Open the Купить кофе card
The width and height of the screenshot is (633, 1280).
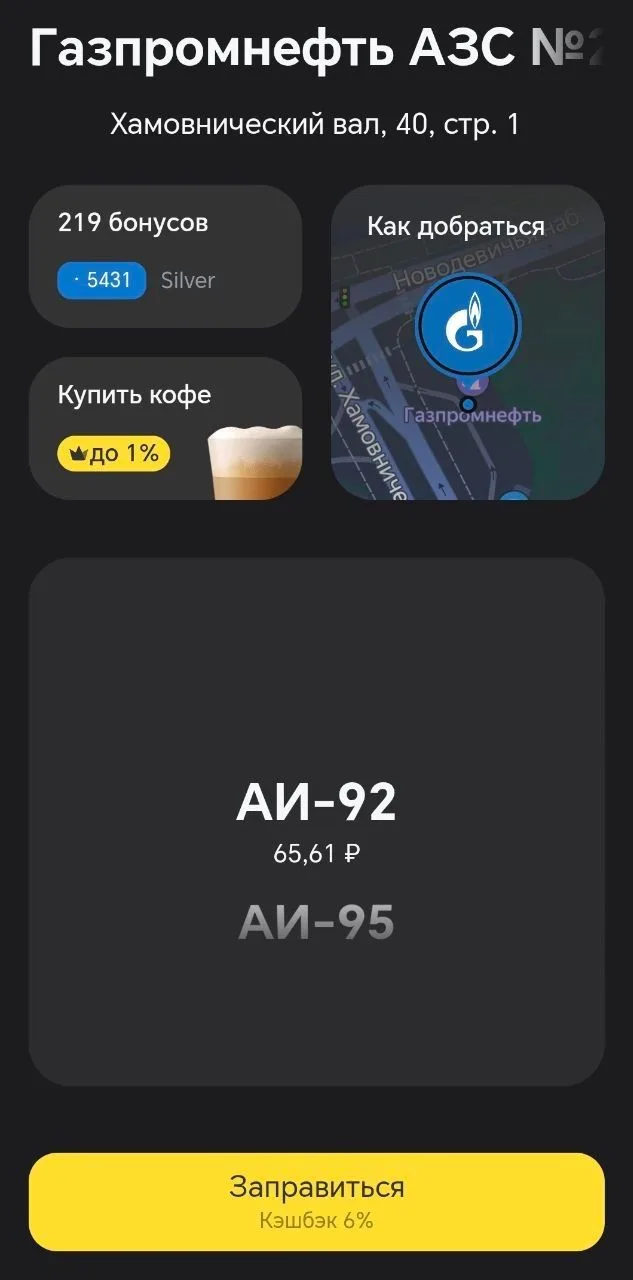pyautogui.click(x=165, y=428)
